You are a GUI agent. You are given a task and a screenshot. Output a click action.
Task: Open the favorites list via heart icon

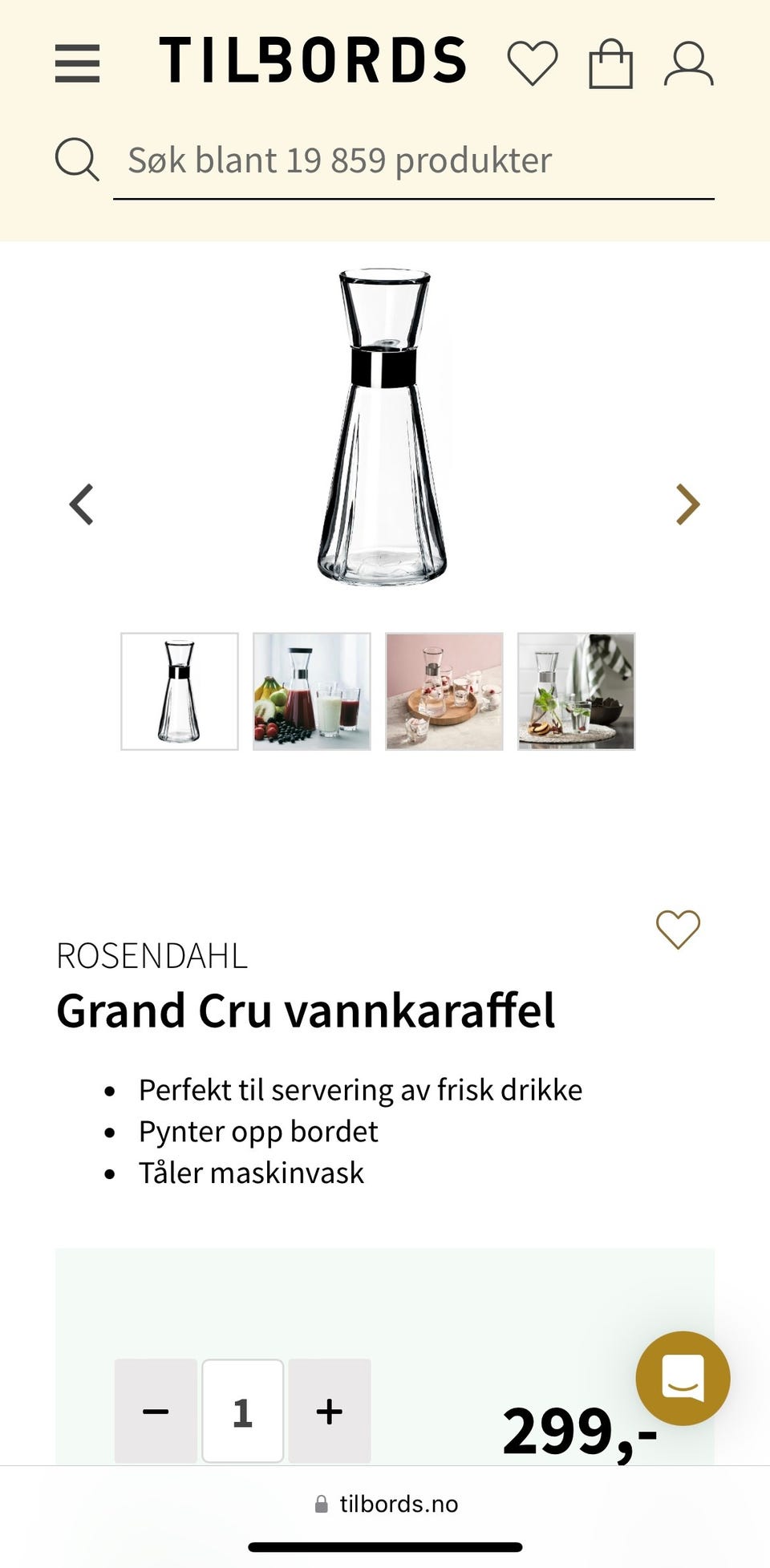click(533, 61)
